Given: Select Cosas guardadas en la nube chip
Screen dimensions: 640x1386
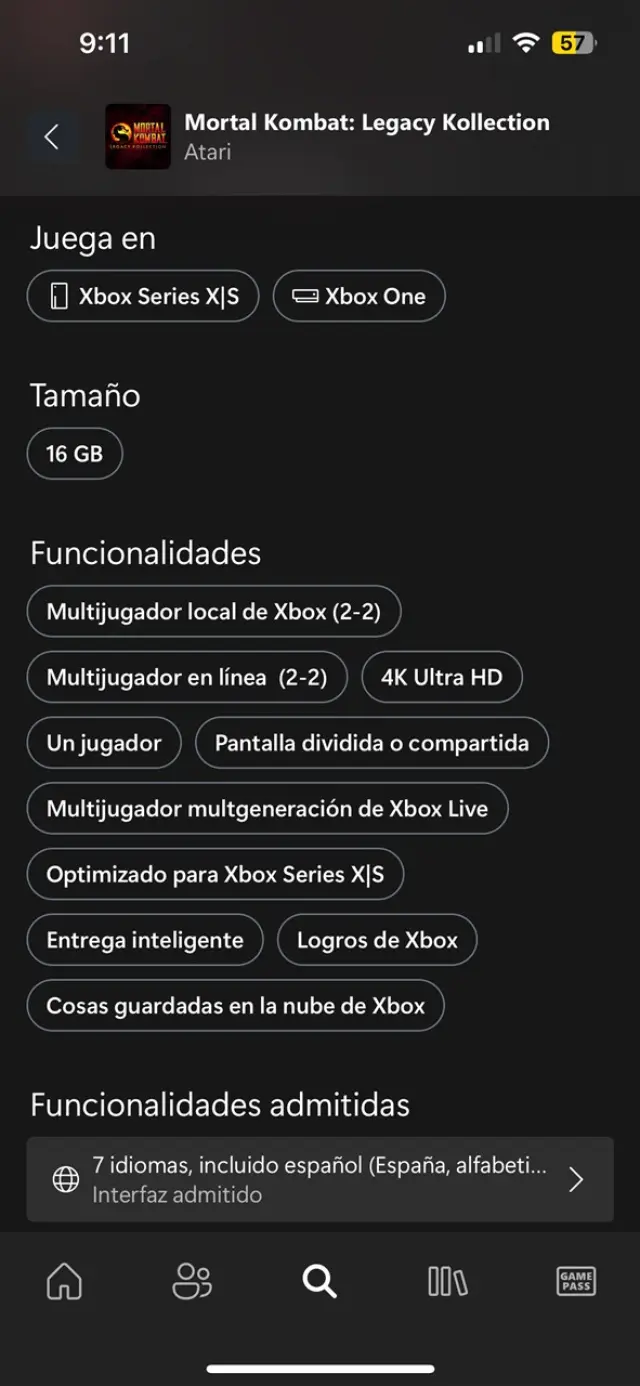Looking at the screenshot, I should tap(236, 1006).
